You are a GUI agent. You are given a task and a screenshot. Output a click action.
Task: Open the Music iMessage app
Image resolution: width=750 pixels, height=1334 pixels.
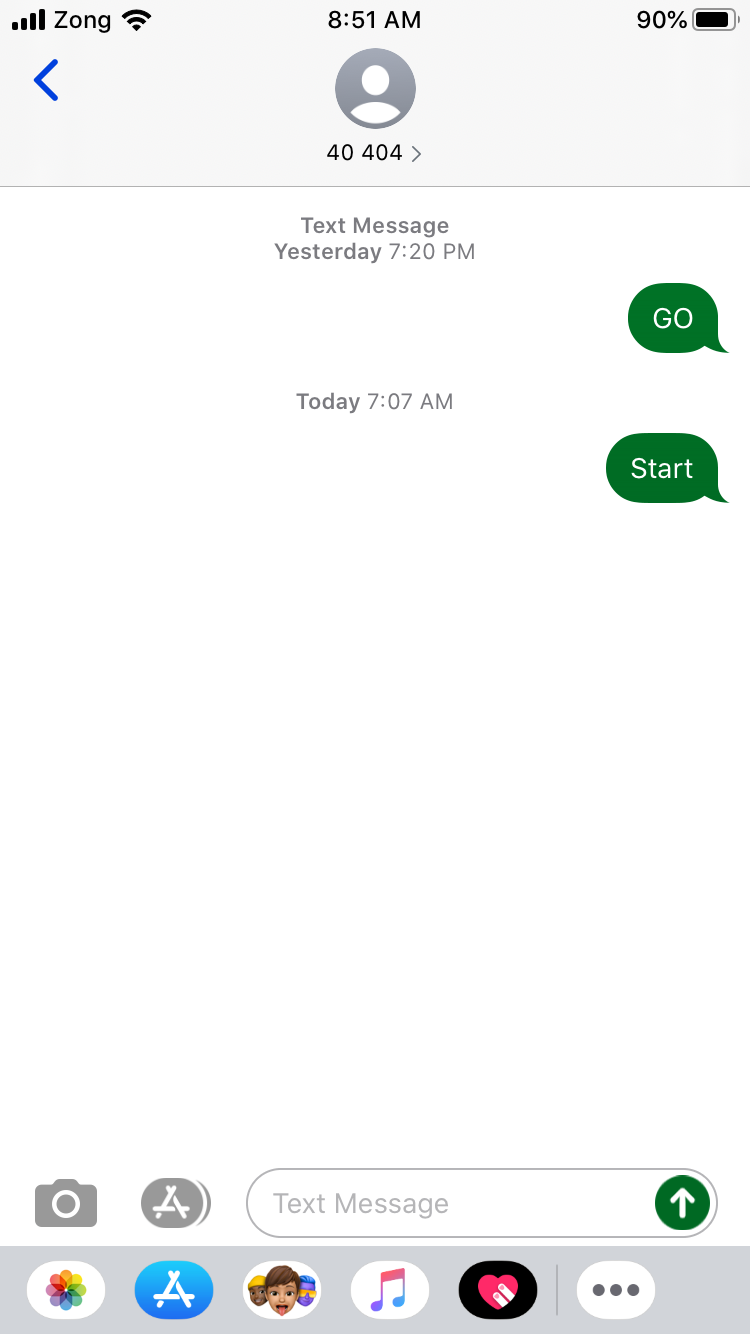coord(390,1290)
